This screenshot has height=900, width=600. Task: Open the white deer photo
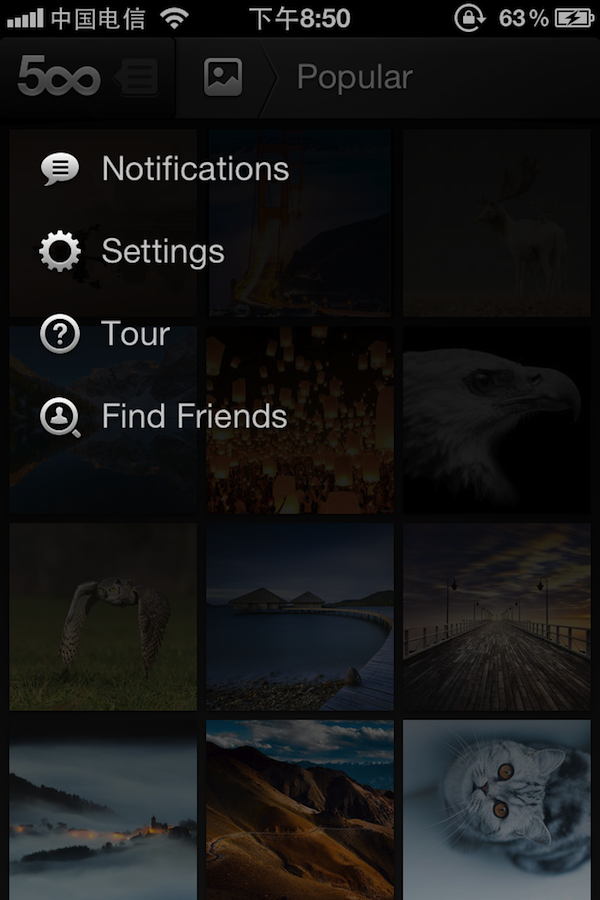click(x=496, y=223)
